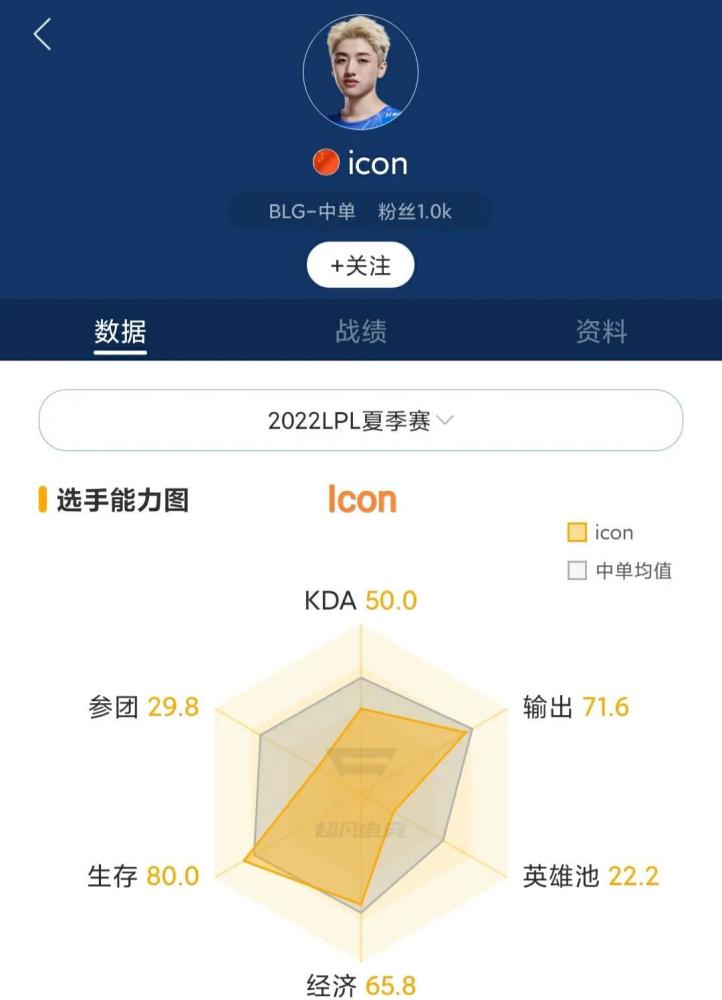Tap the player's profile avatar

(x=360, y=72)
